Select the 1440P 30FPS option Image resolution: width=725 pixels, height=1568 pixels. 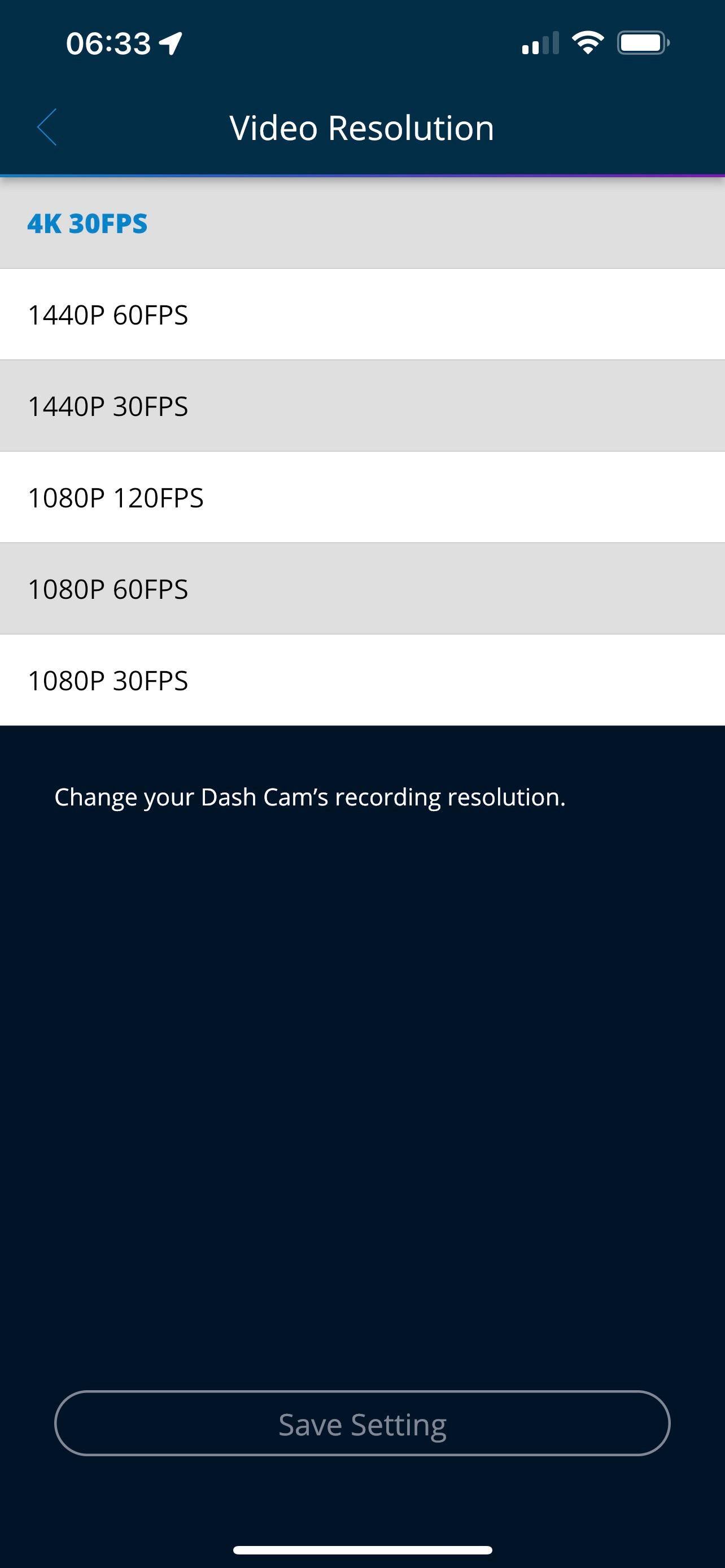pos(362,406)
